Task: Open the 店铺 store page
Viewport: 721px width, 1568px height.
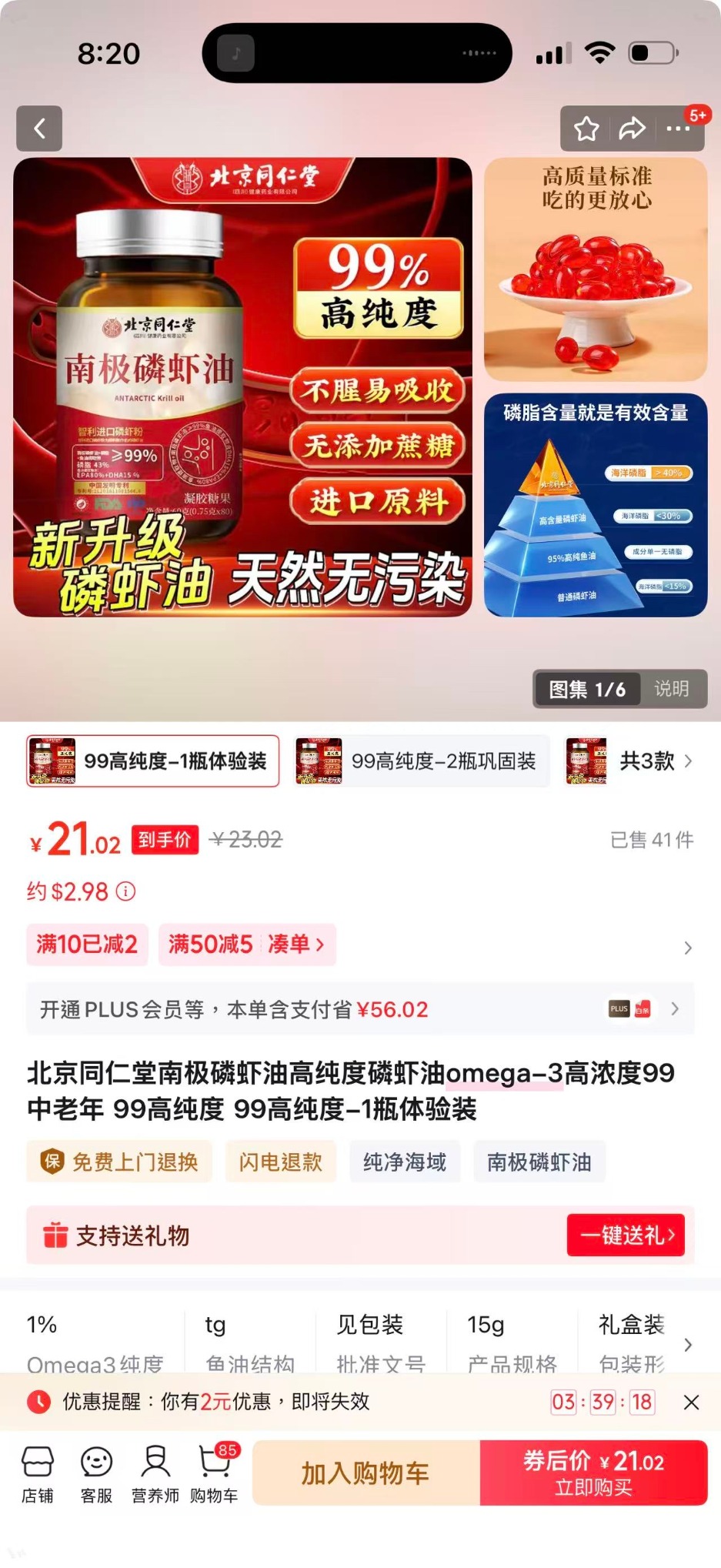Action: (x=37, y=1474)
